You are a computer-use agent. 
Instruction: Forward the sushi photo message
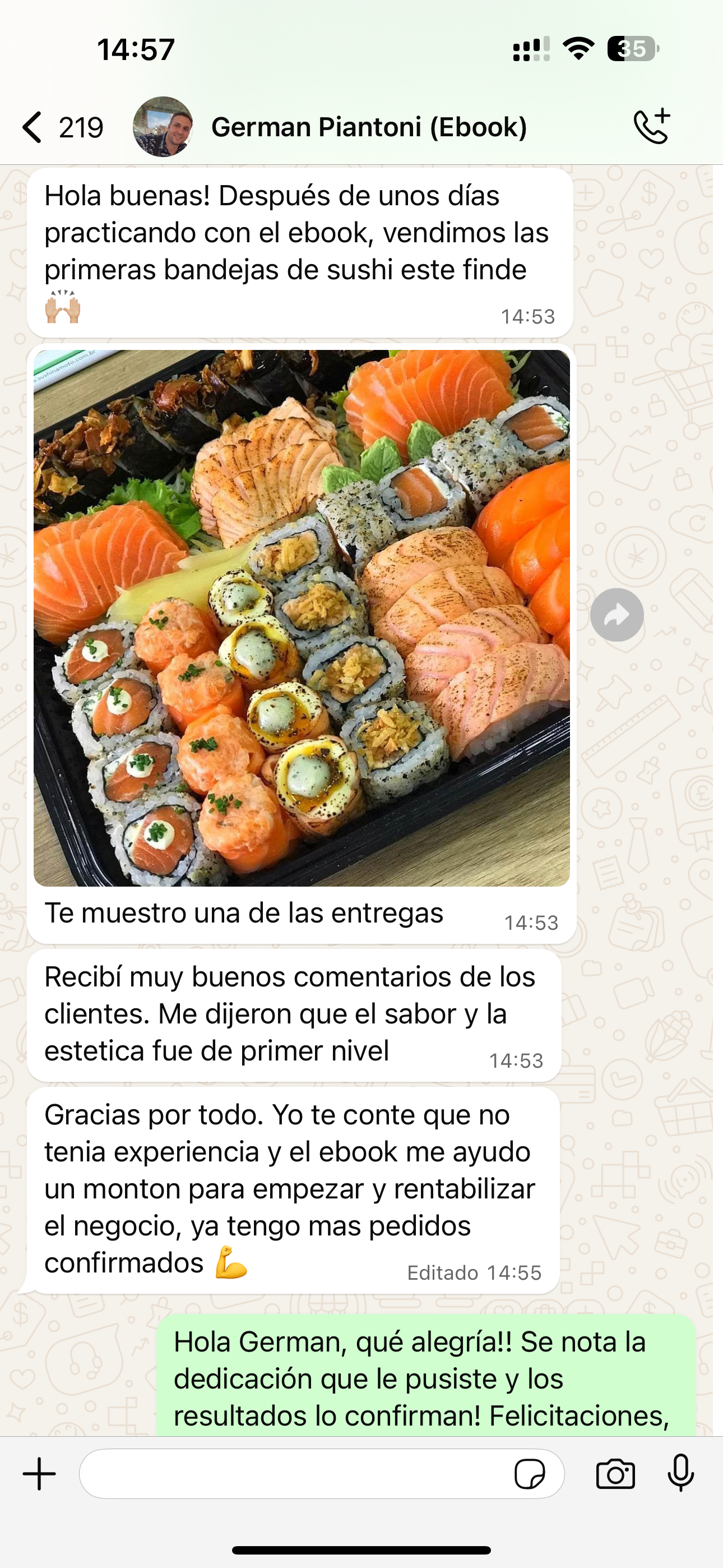(x=617, y=615)
